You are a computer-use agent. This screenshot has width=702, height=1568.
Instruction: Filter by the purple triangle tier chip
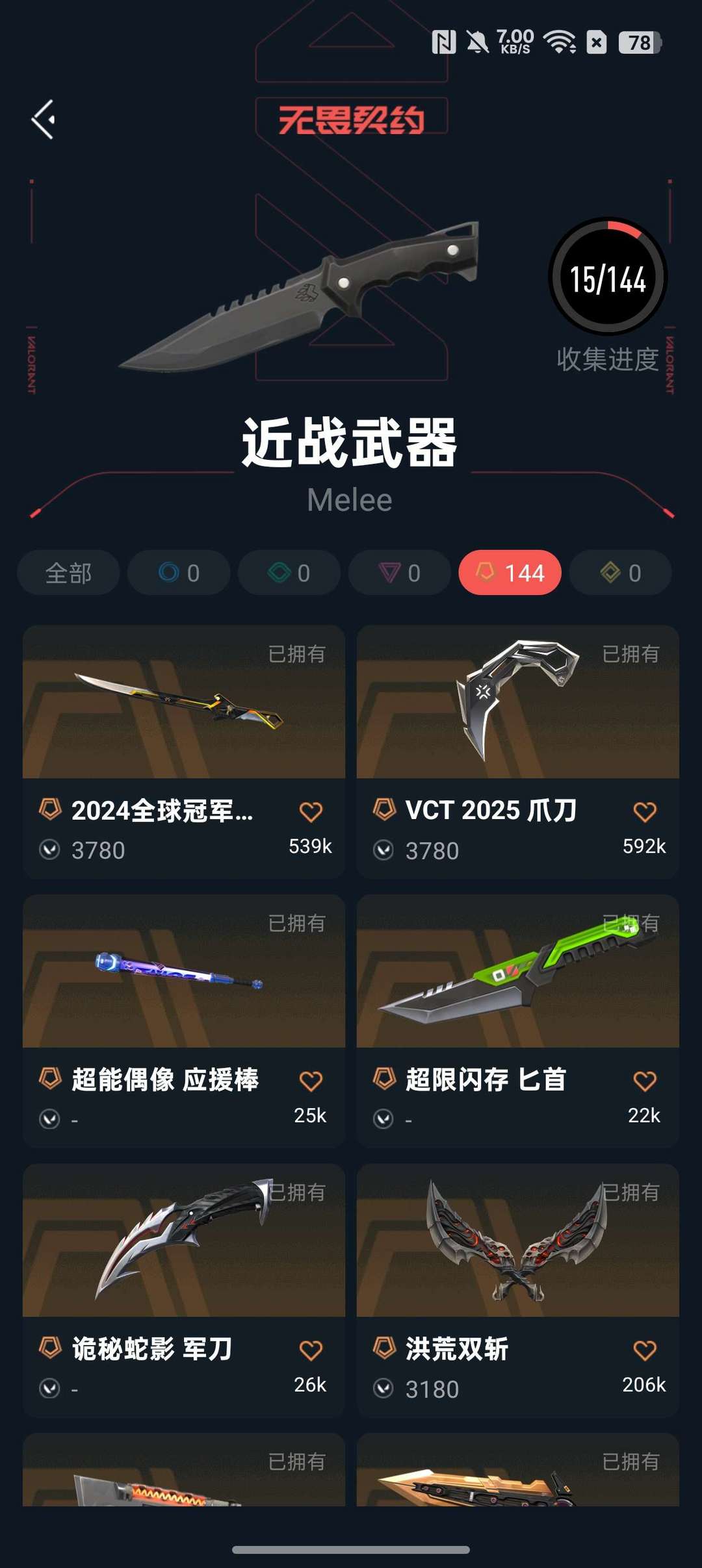point(400,573)
